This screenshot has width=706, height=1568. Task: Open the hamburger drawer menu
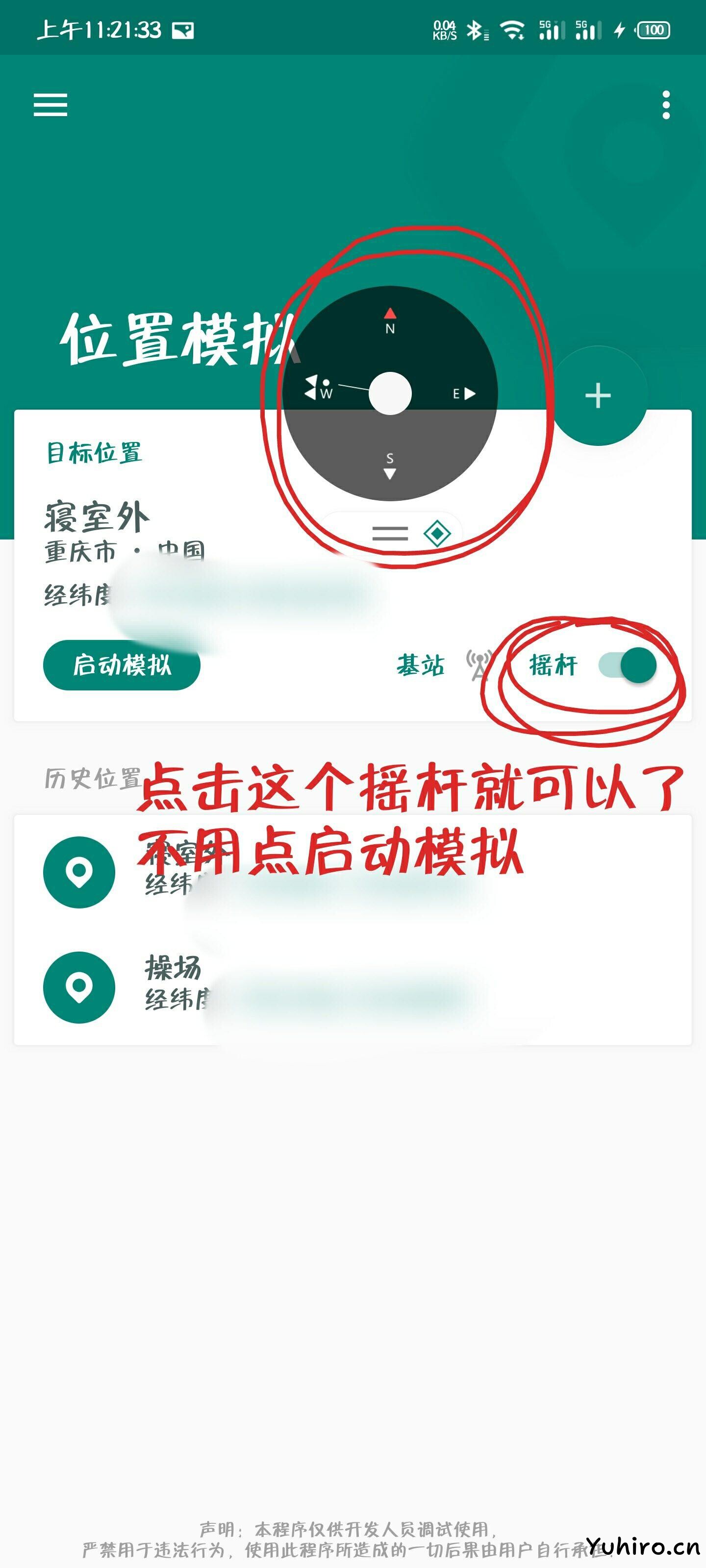point(50,105)
